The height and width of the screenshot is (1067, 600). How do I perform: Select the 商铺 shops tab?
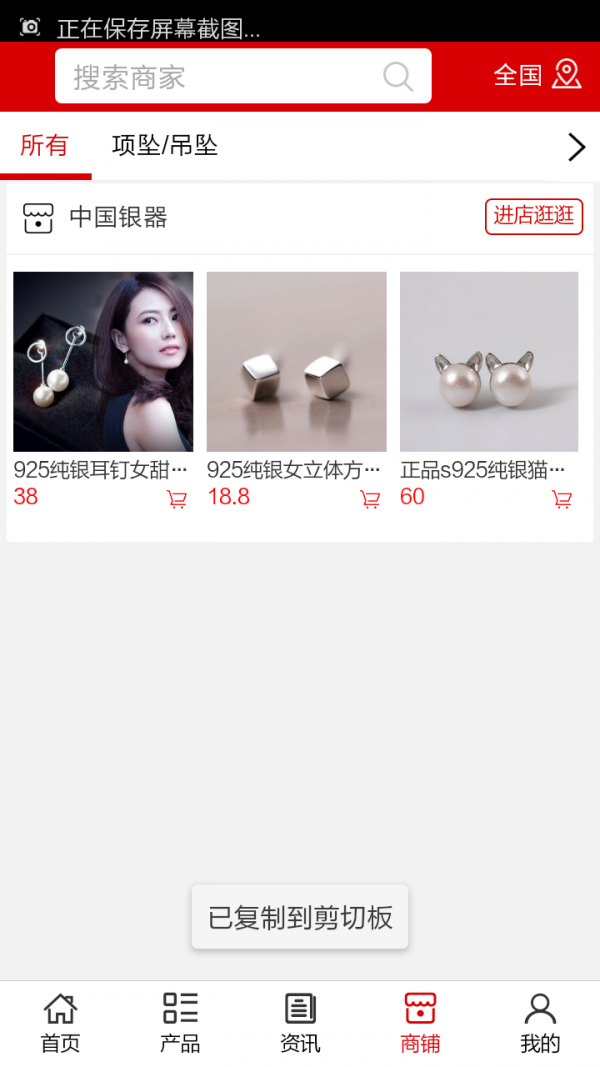420,1023
